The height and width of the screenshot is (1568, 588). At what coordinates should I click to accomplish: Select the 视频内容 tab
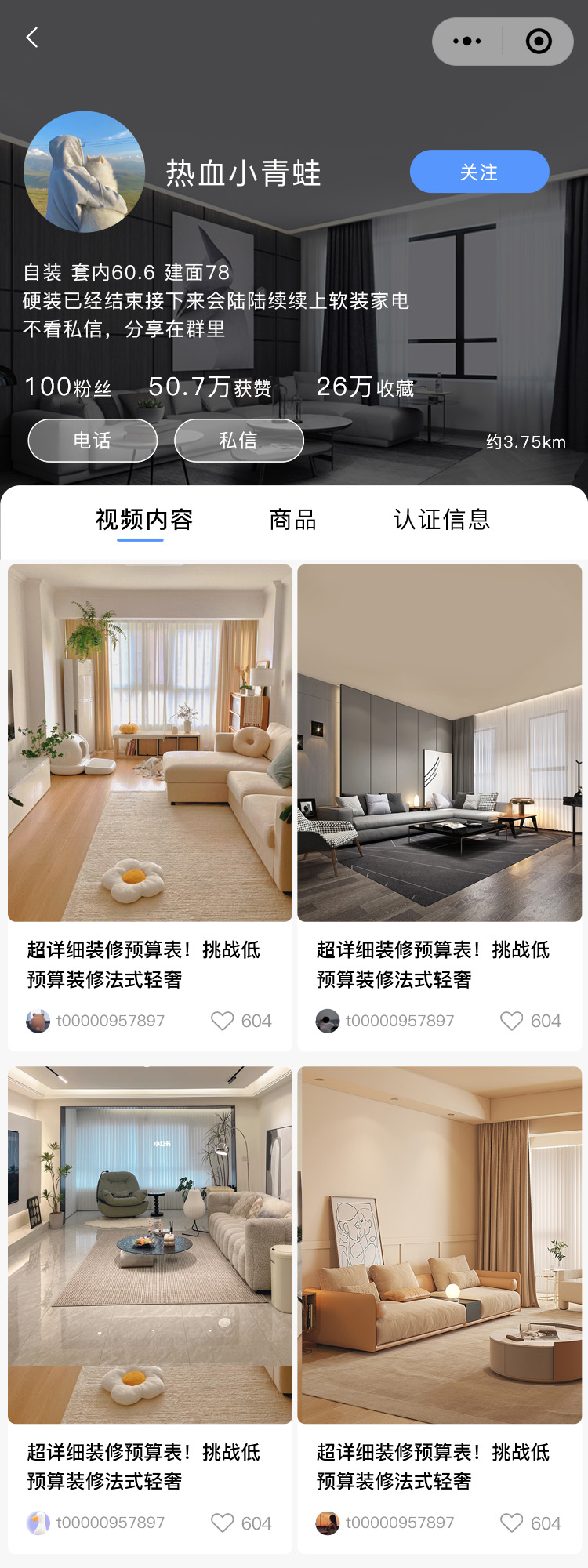144,520
